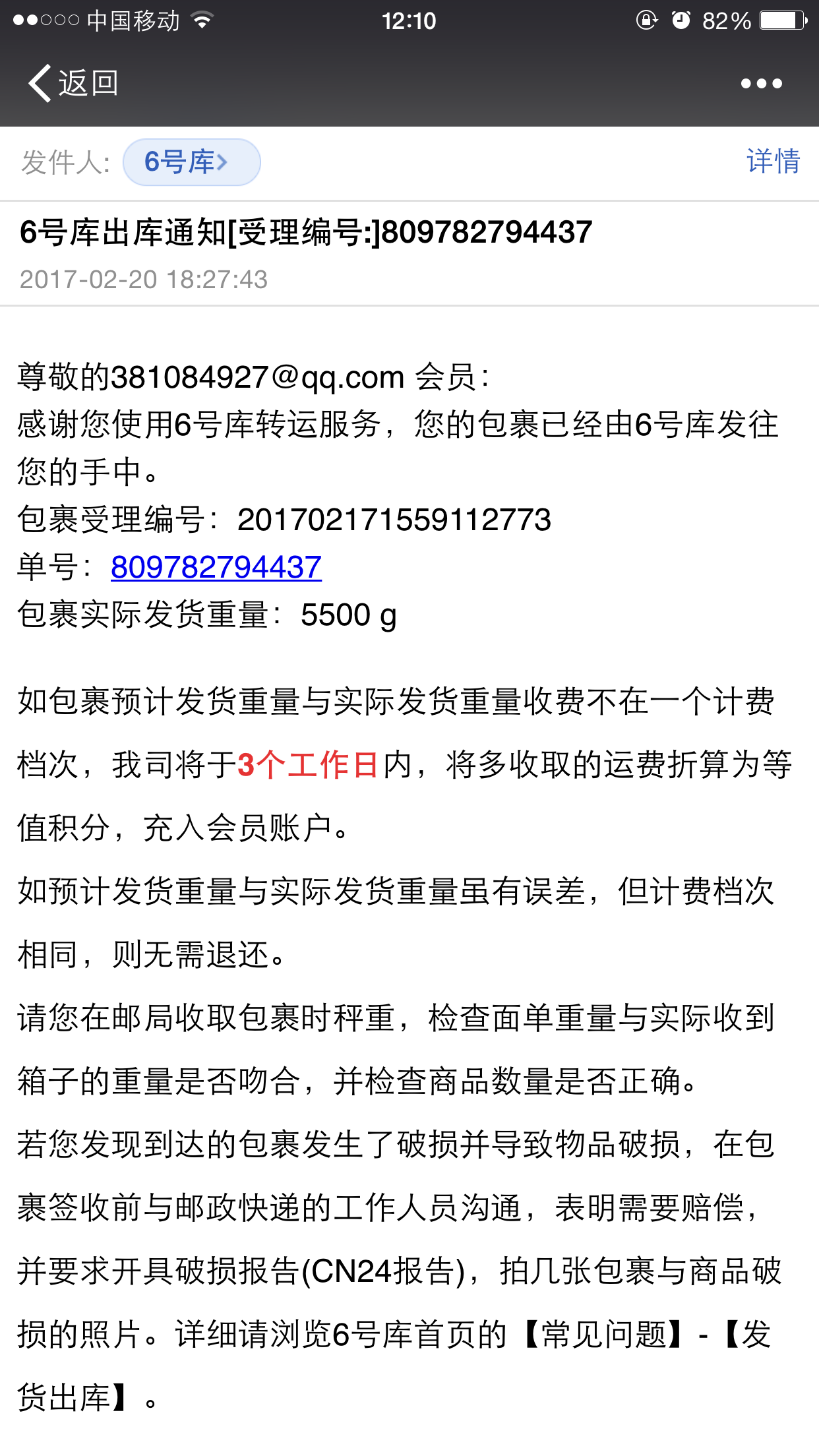The height and width of the screenshot is (1456, 819).
Task: Go back using the 返回 button
Action: (73, 83)
